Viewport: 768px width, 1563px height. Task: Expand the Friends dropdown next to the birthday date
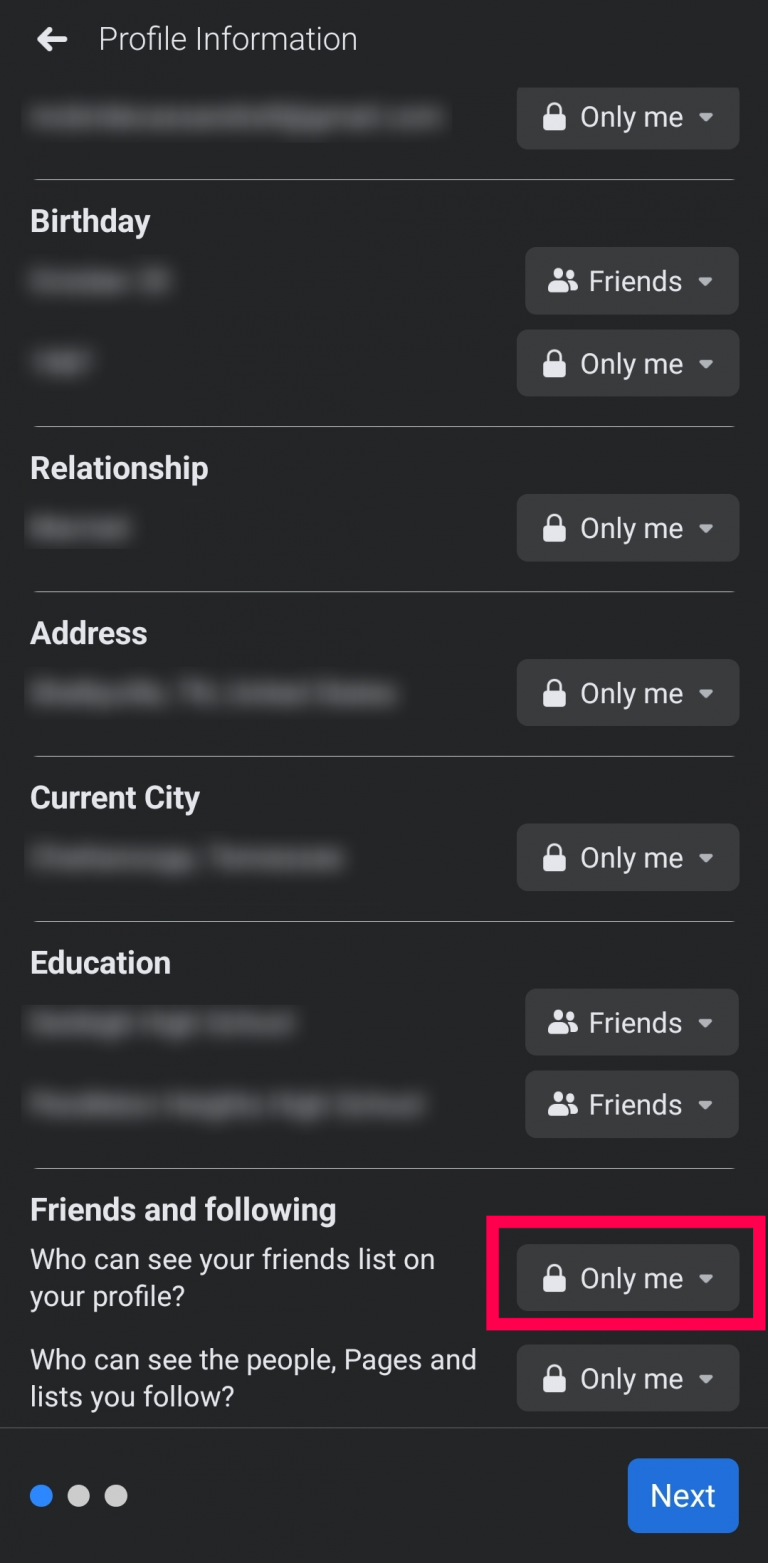point(709,281)
